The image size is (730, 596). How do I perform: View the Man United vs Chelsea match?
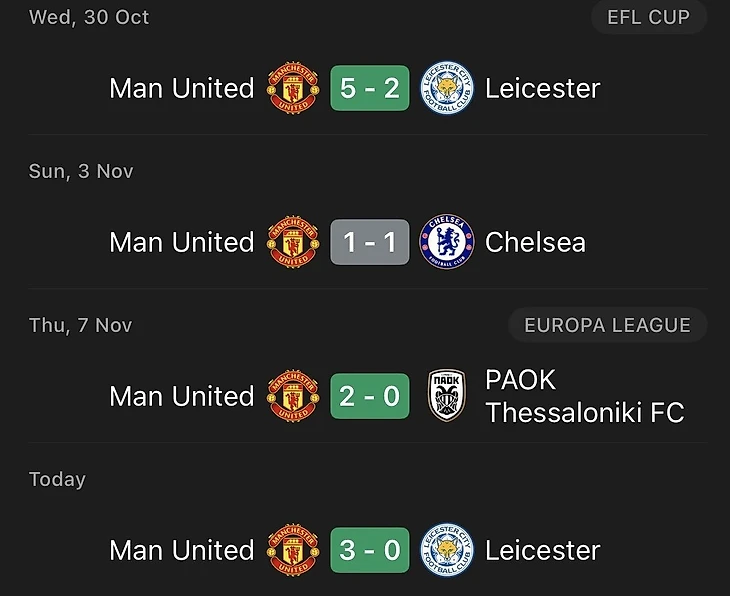[369, 242]
